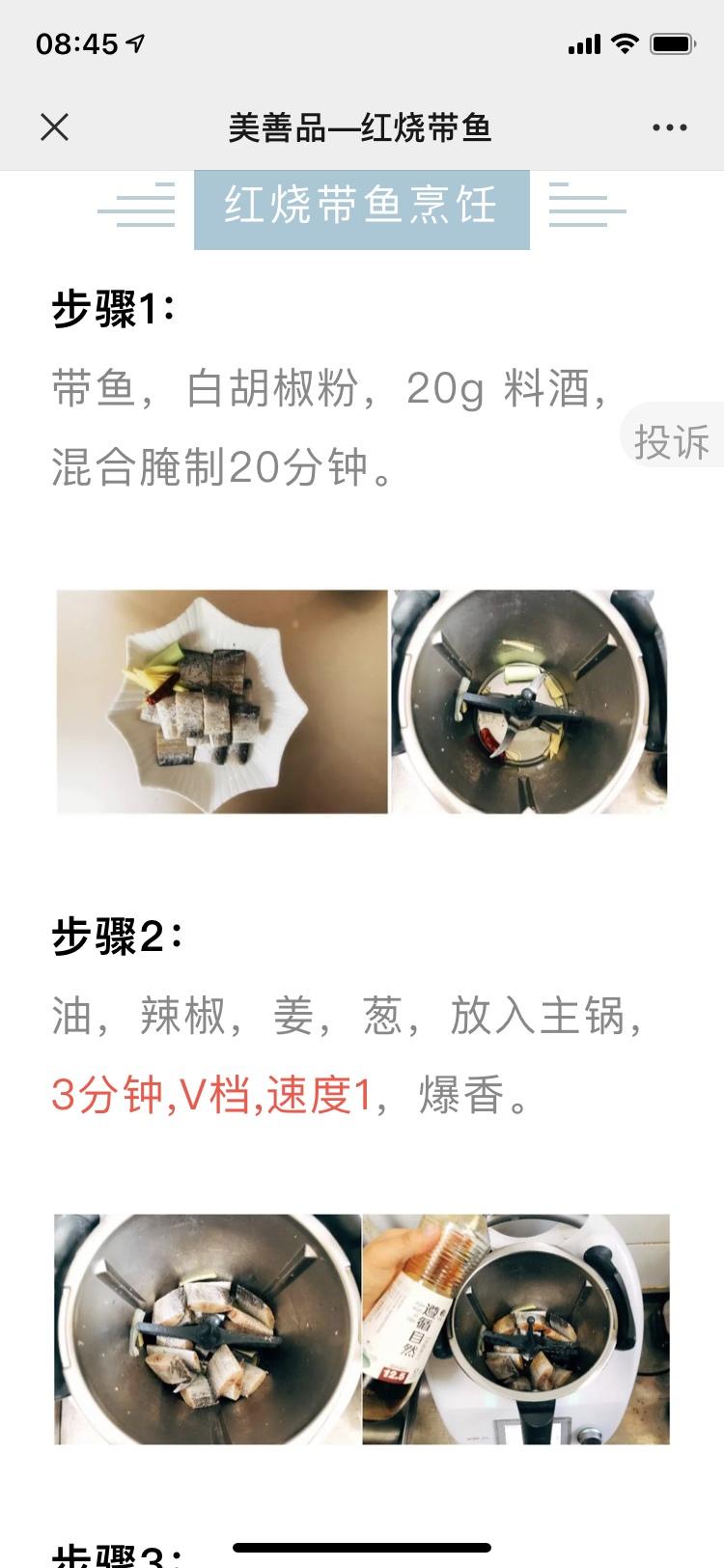
Task: Tap the battery indicator in the status bar
Action: tap(673, 42)
